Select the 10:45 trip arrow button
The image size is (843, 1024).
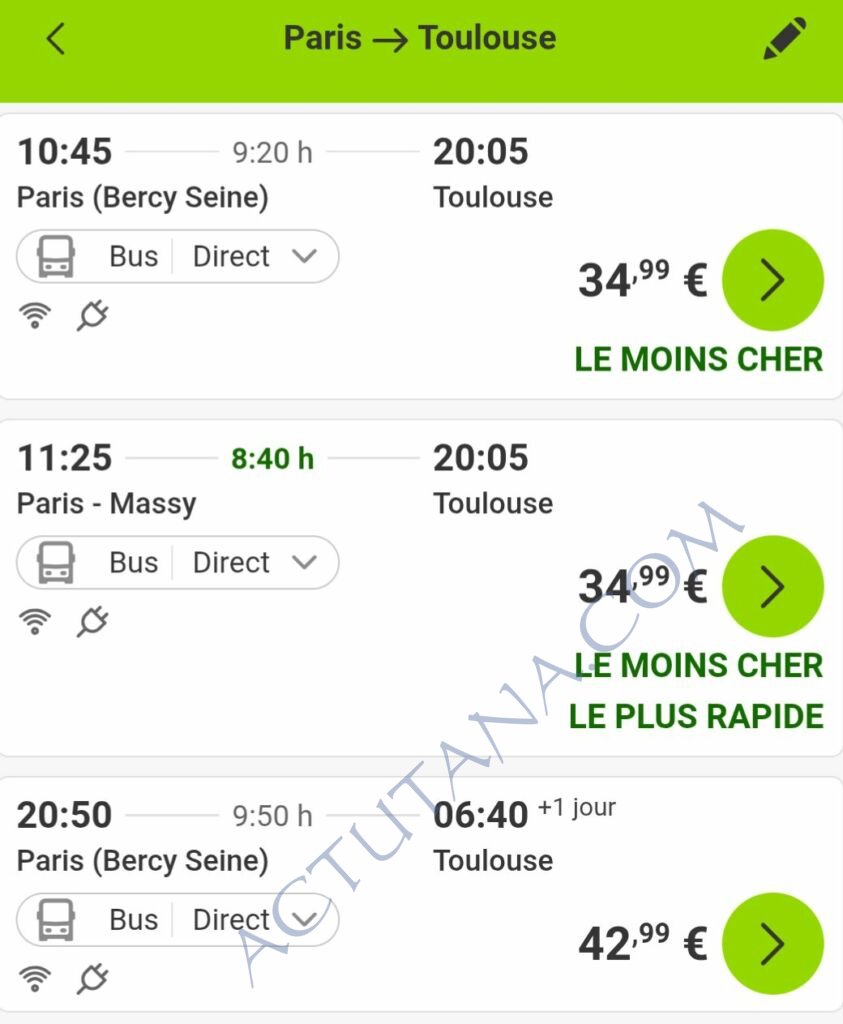[x=772, y=281]
